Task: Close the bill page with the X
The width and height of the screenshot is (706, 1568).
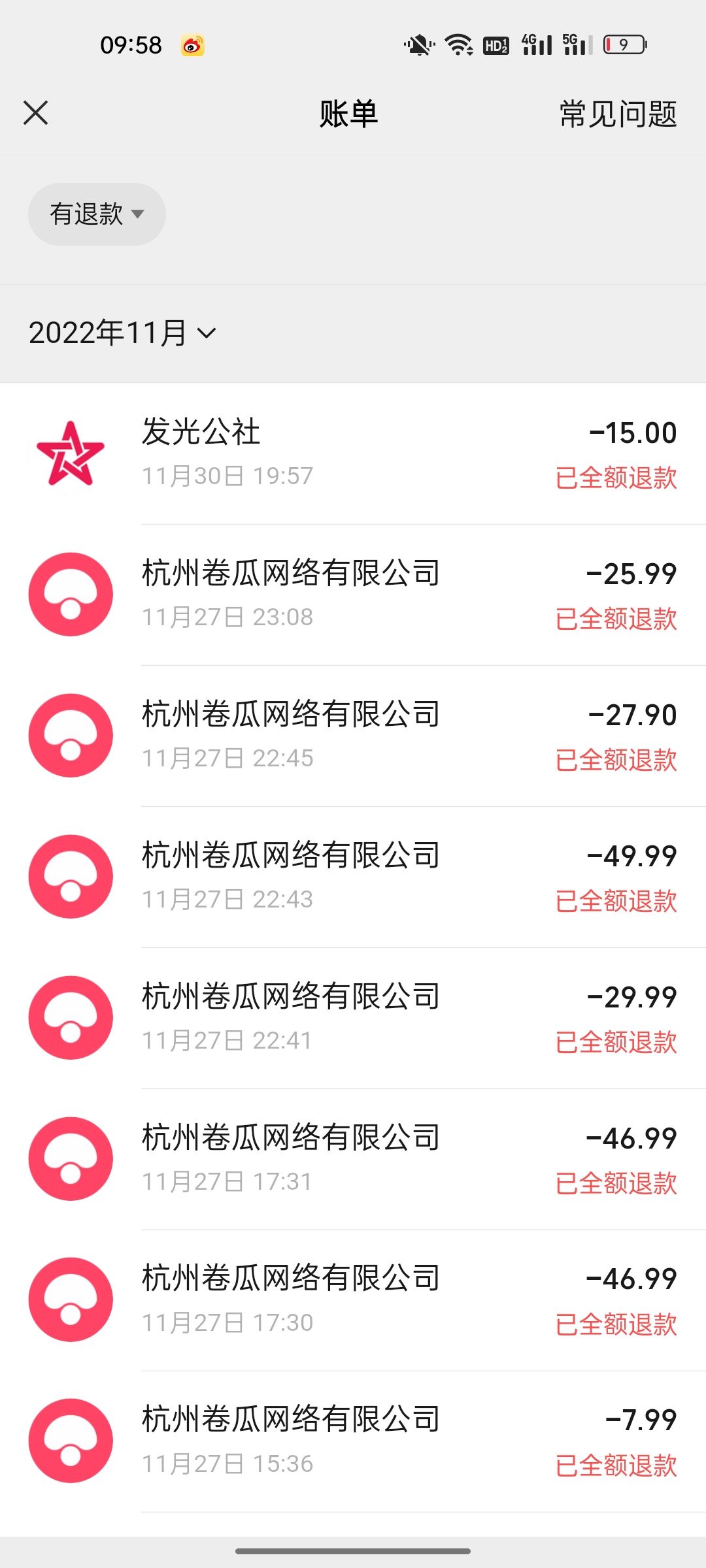Action: tap(35, 113)
